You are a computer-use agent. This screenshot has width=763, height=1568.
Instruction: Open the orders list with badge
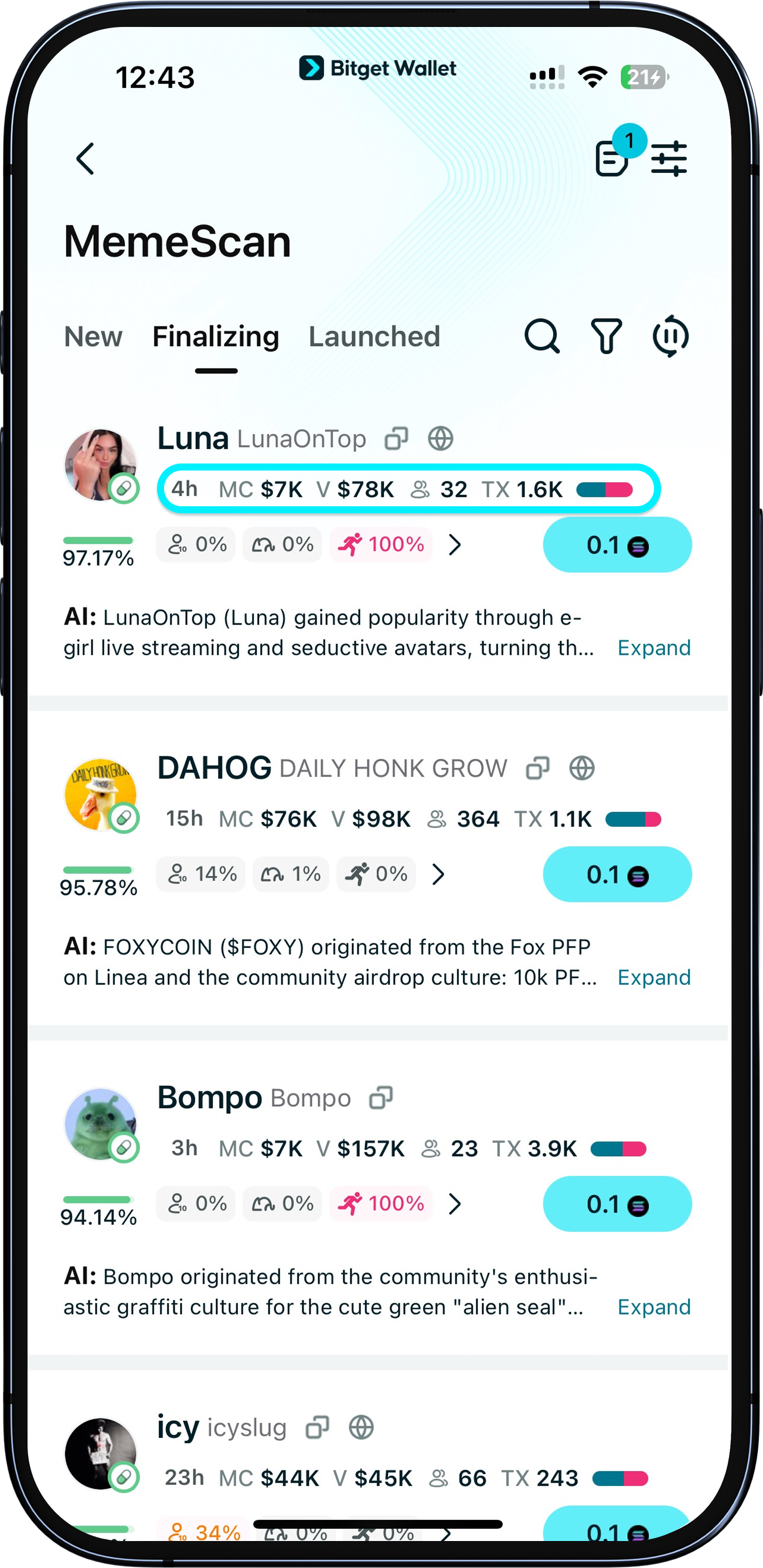click(611, 159)
